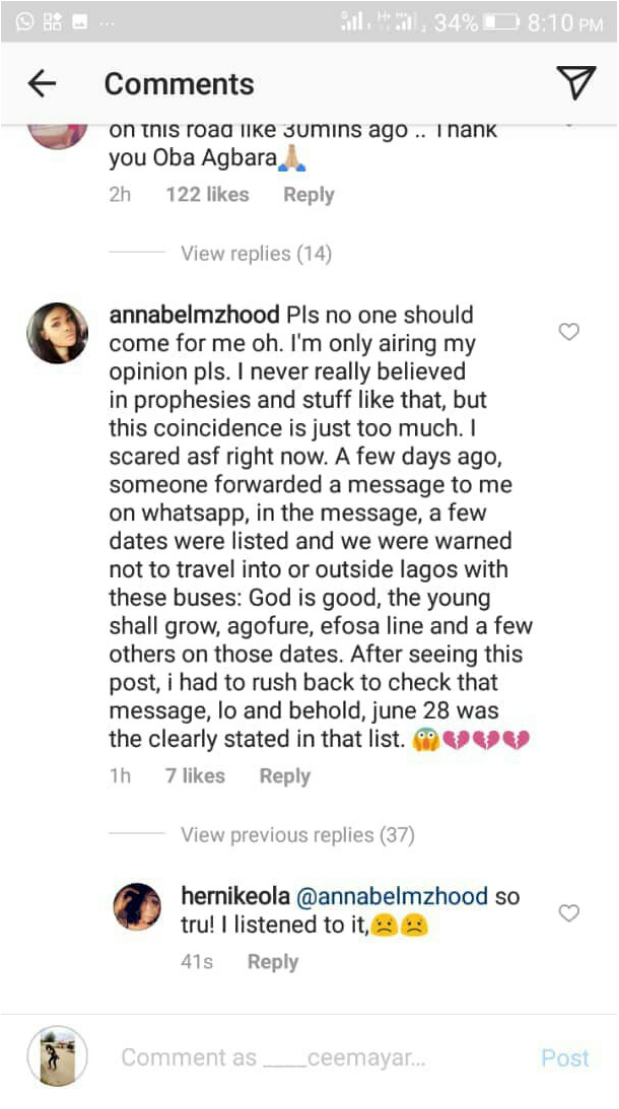Expand View previous replies (37)
619x1109 pixels.
click(297, 835)
